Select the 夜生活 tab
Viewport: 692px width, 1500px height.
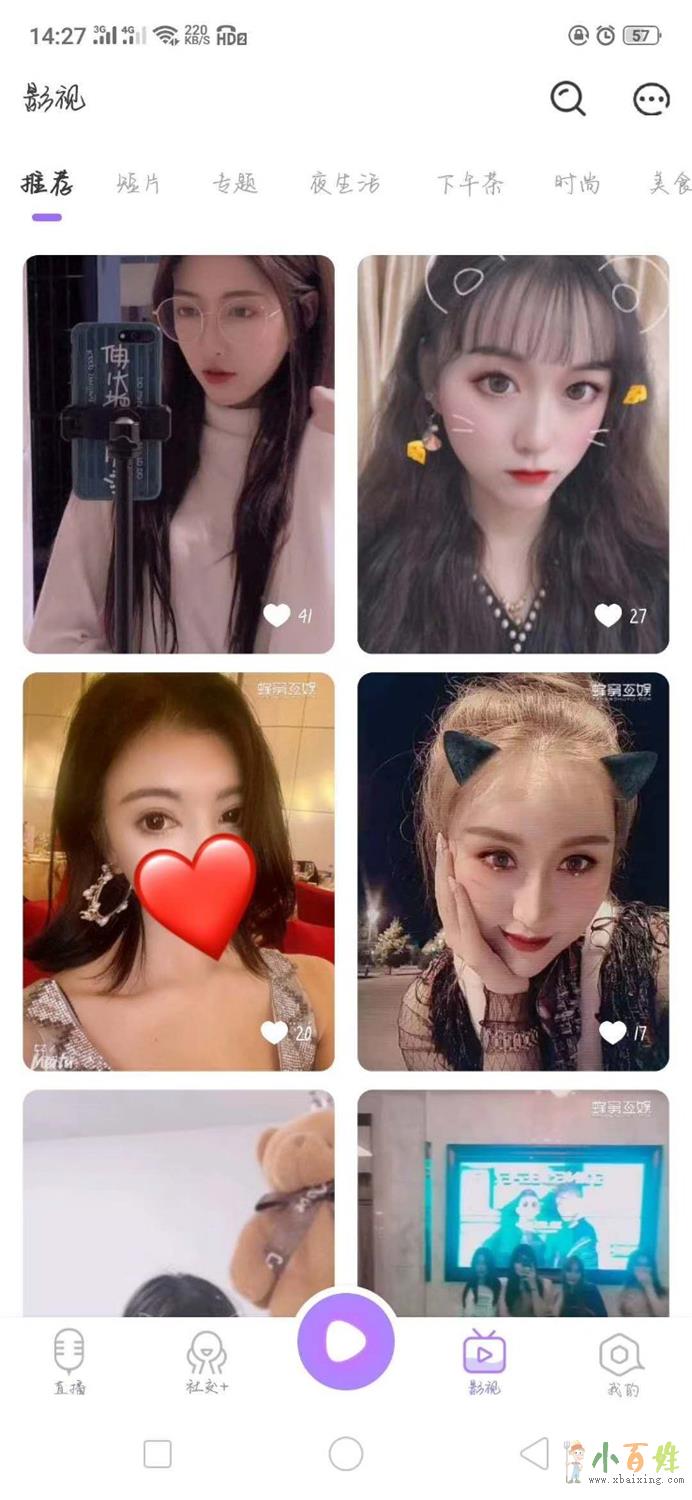point(344,183)
